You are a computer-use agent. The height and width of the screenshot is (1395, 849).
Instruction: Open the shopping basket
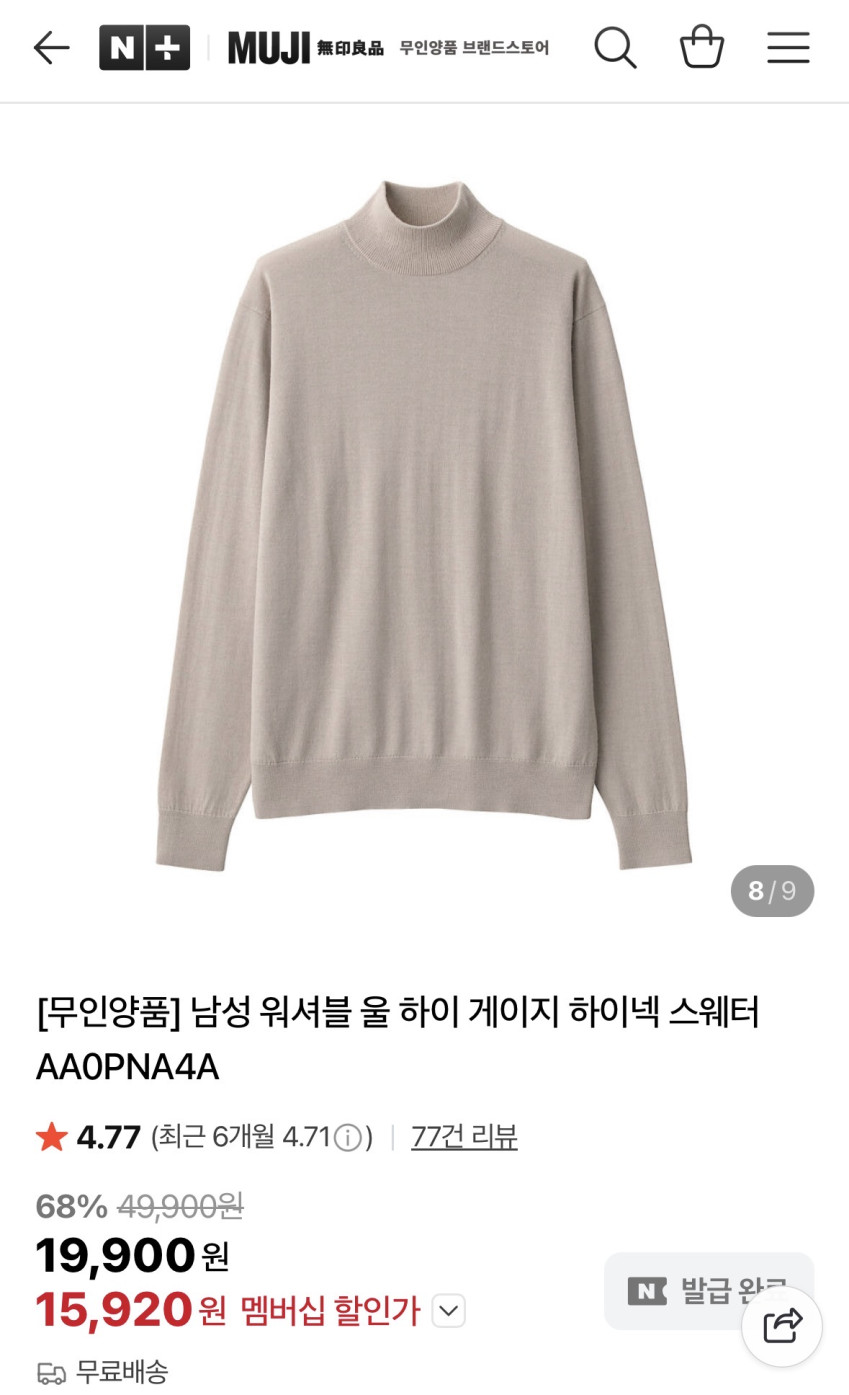click(x=701, y=47)
